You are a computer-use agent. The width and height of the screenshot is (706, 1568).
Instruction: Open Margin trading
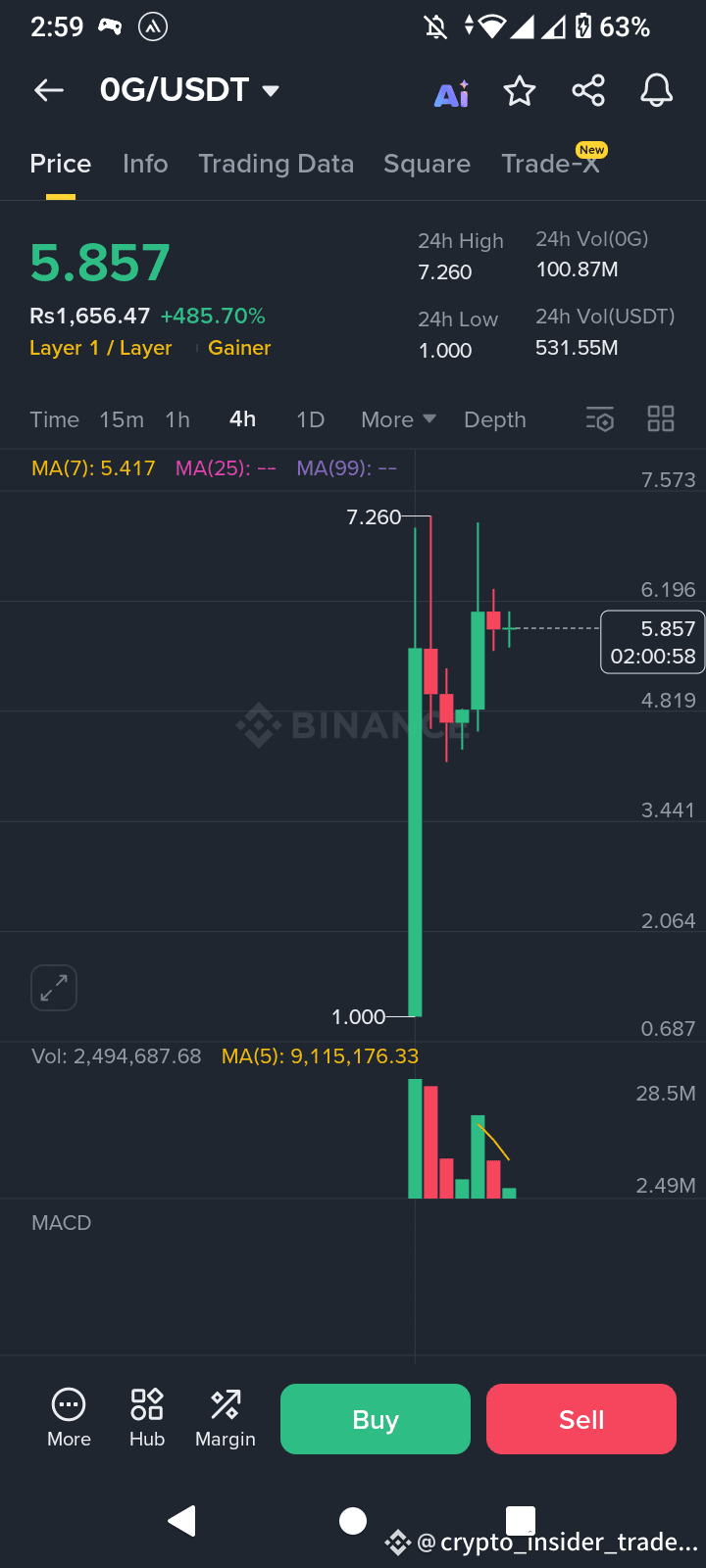[226, 1418]
